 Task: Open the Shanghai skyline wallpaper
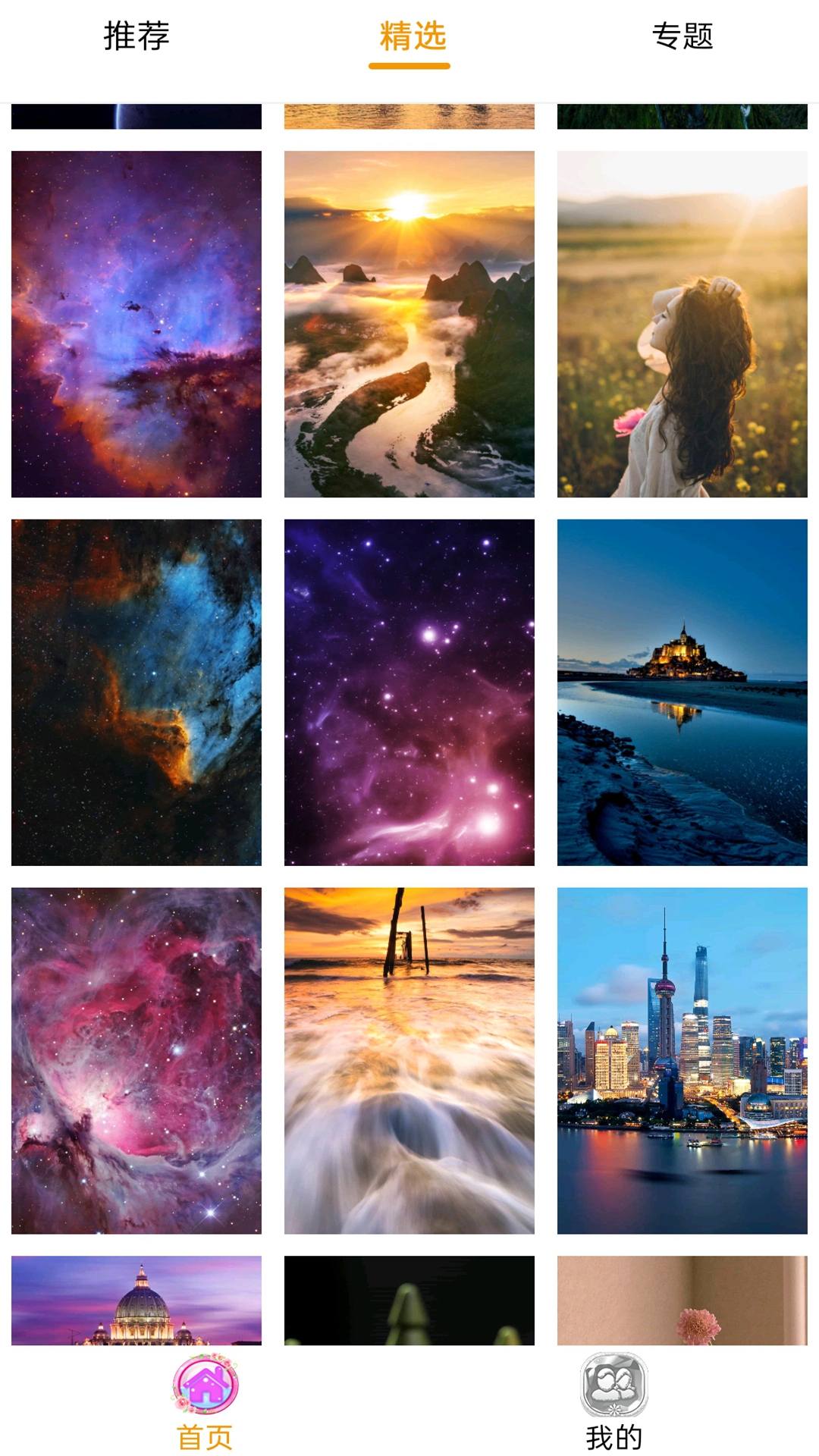pyautogui.click(x=682, y=1060)
